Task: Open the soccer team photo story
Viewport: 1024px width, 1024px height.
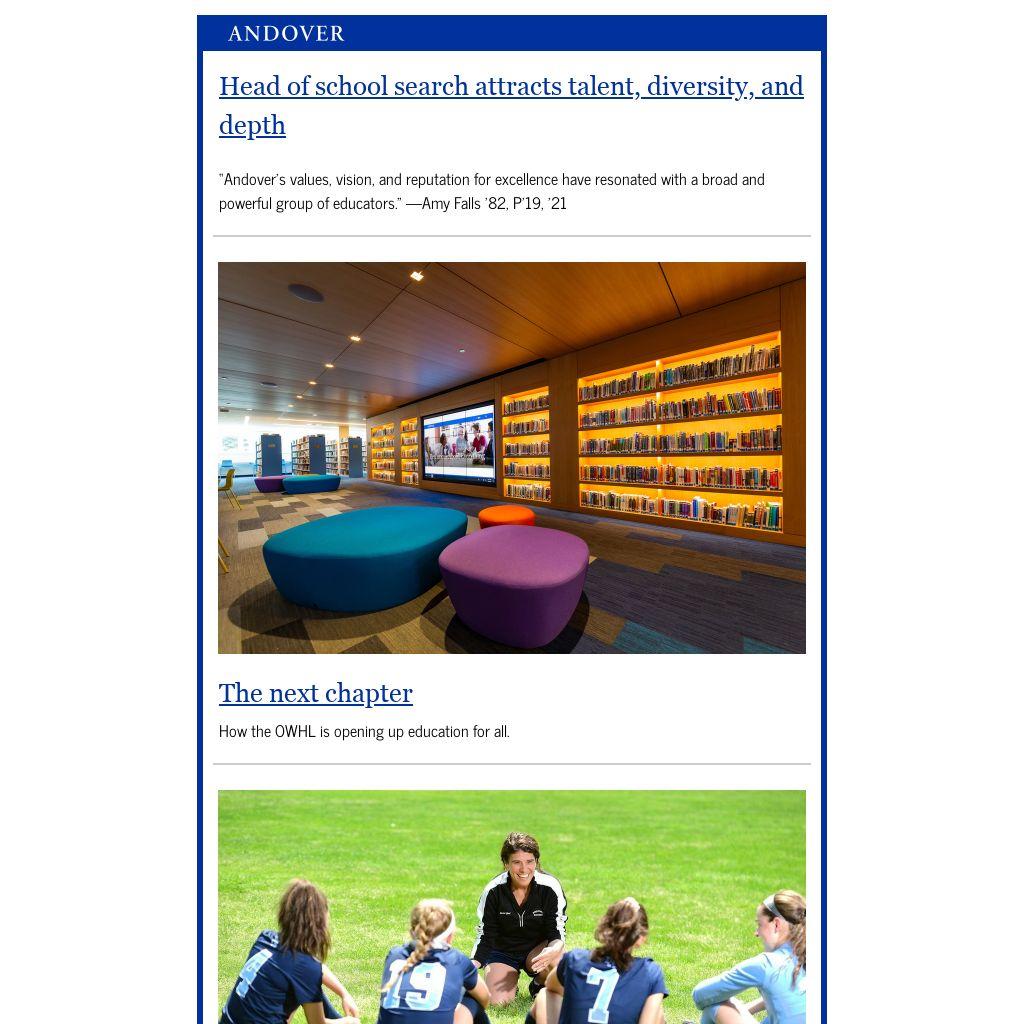Action: point(511,905)
